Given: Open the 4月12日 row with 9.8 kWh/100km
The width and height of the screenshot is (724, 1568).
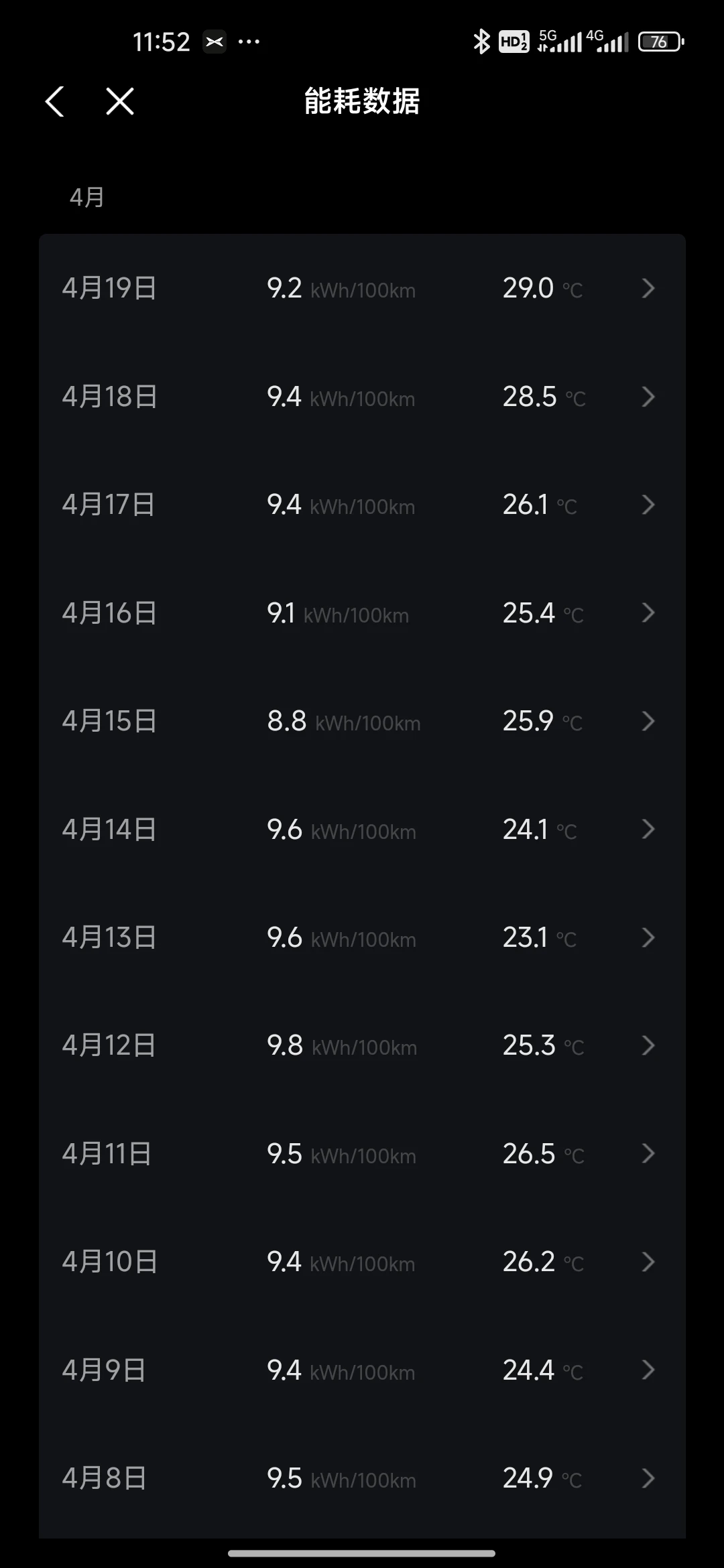Looking at the screenshot, I should (362, 1045).
